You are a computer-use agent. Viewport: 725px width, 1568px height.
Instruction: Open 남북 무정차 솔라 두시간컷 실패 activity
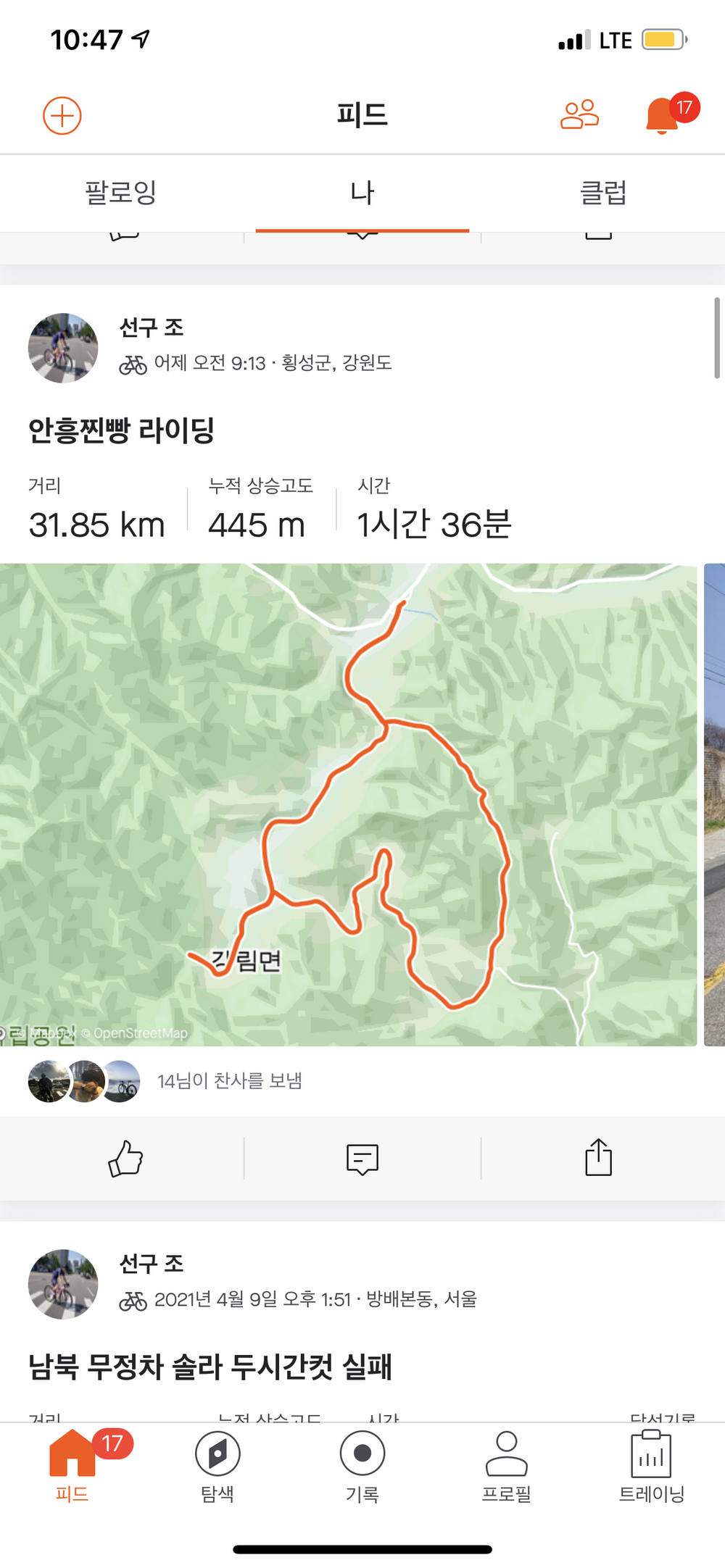pos(210,1367)
